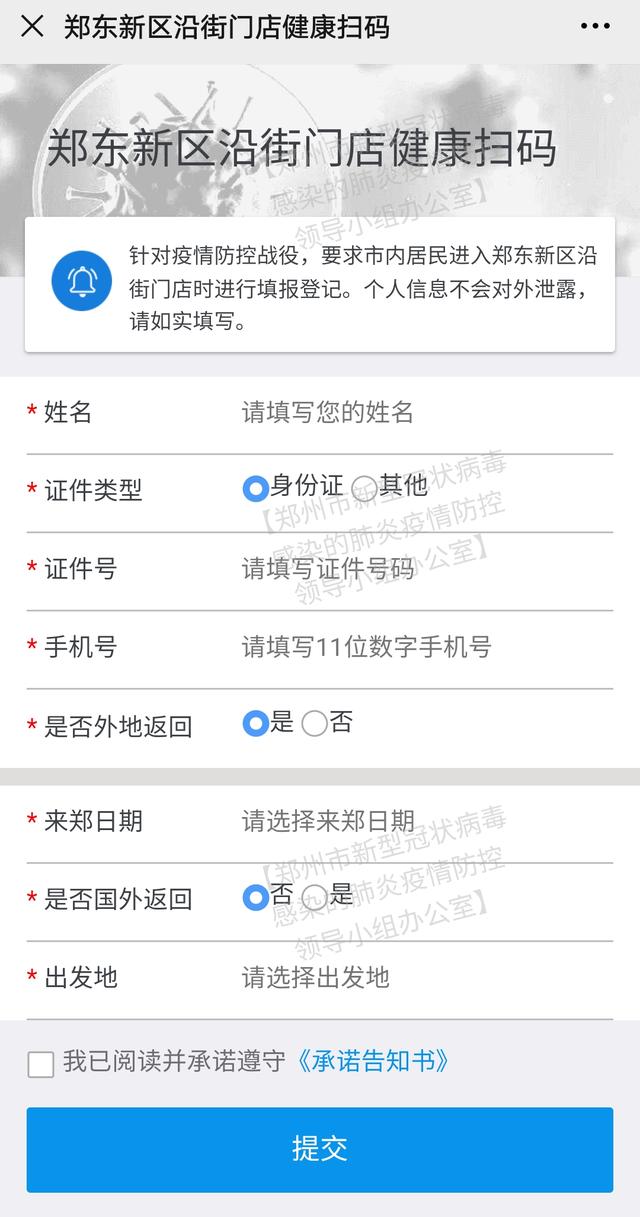
Task: Choose 否 for 是否外地返回
Action: click(x=315, y=724)
